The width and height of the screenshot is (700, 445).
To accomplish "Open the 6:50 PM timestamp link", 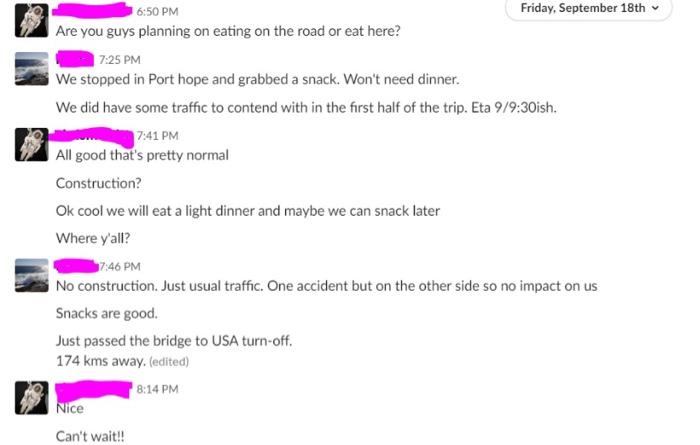I will click(157, 11).
